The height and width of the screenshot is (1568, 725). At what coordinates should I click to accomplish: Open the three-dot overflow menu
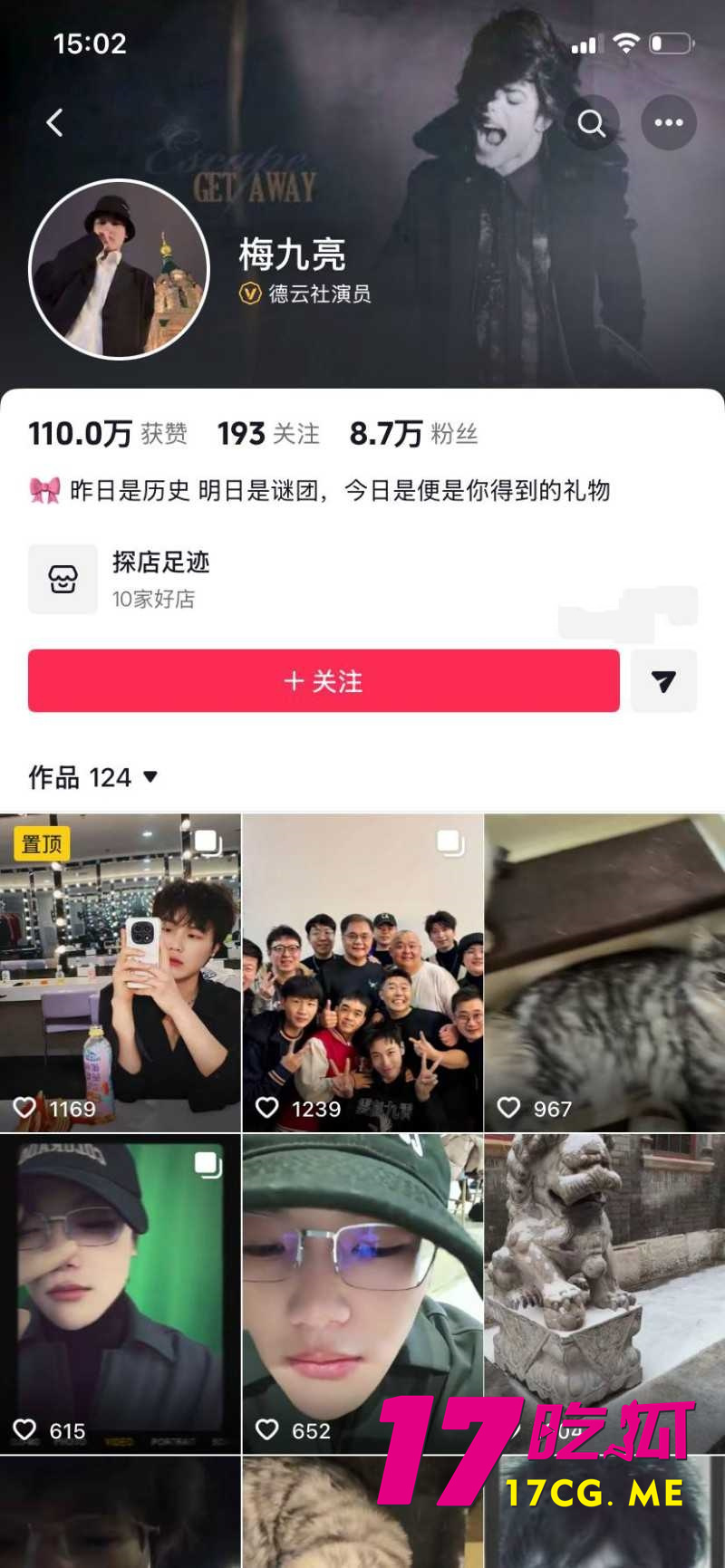pos(669,122)
